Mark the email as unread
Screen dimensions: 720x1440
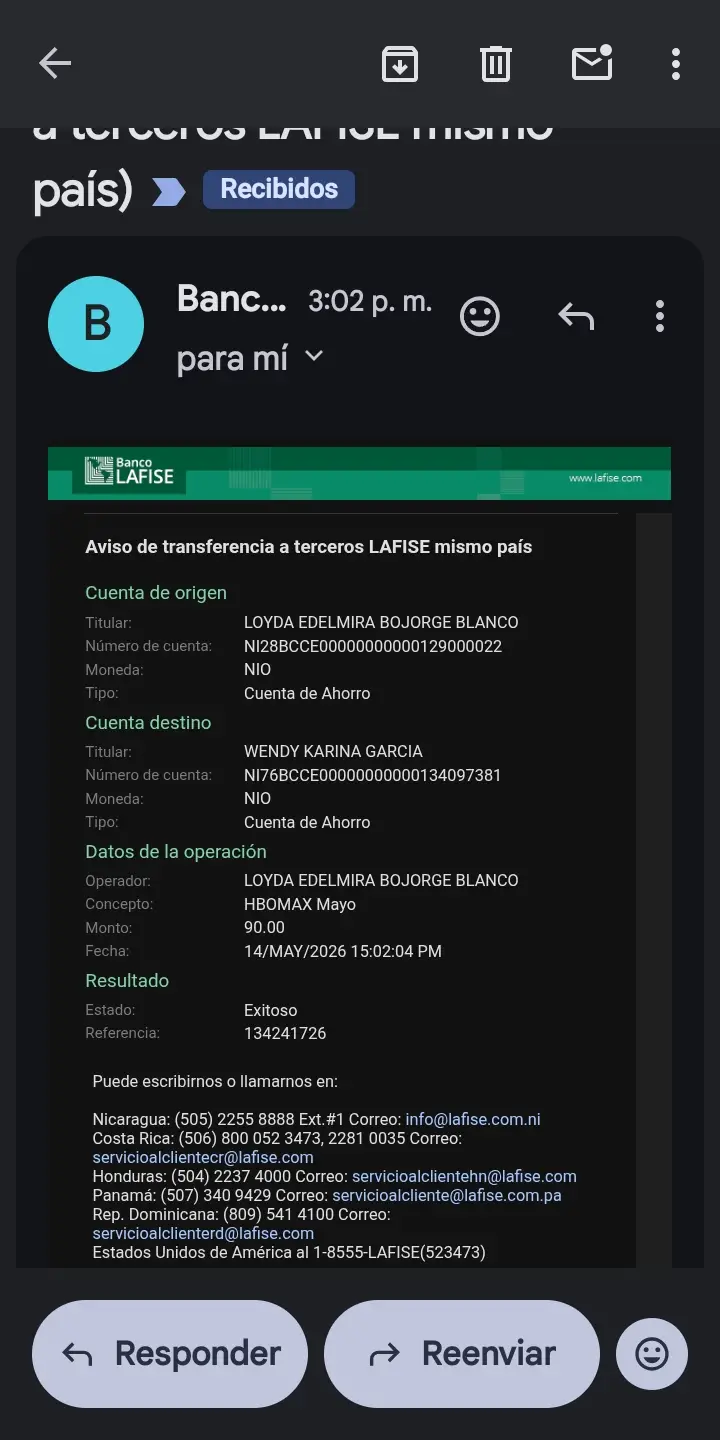coord(592,63)
